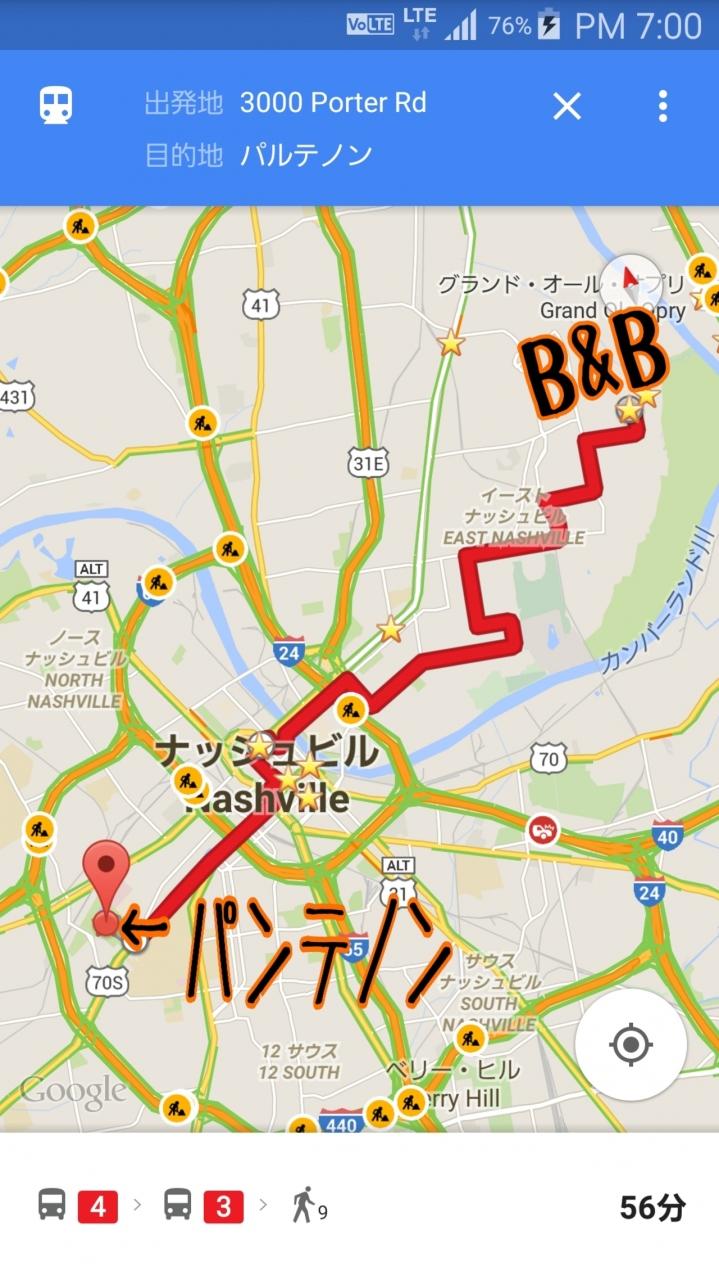
Task: Open the 56分 bus route details
Action: (359, 1207)
